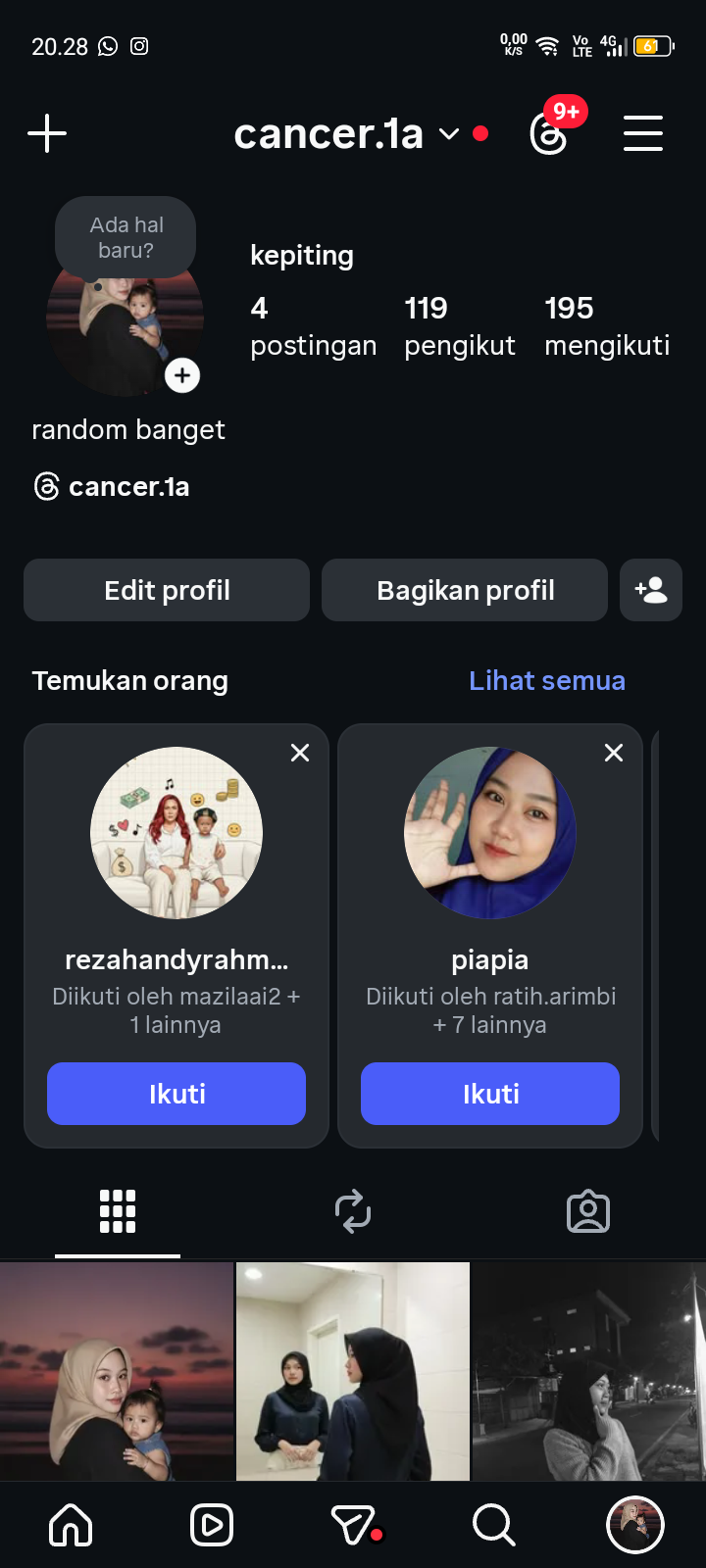Follow piapia with Ikuti button

click(490, 1094)
